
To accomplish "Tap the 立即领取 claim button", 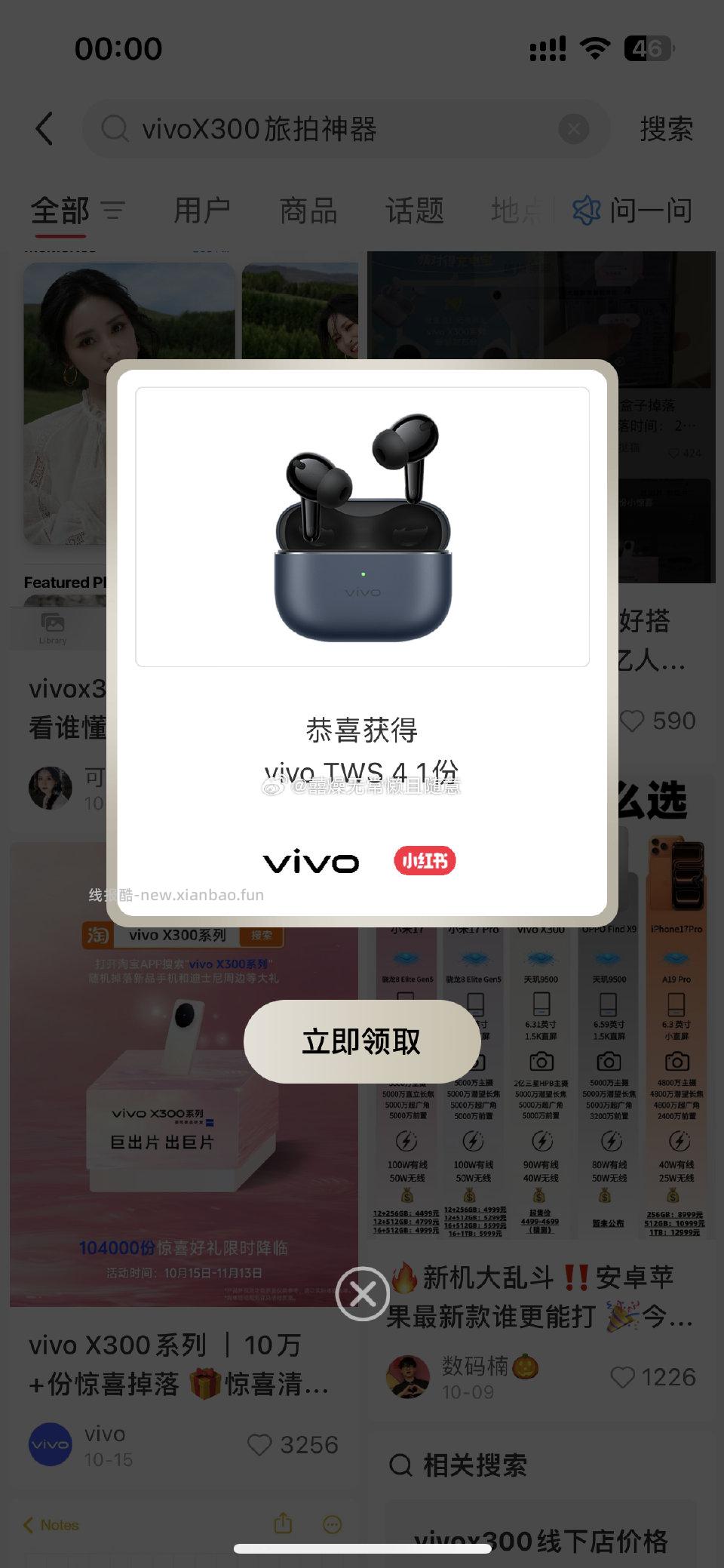I will click(x=362, y=1043).
